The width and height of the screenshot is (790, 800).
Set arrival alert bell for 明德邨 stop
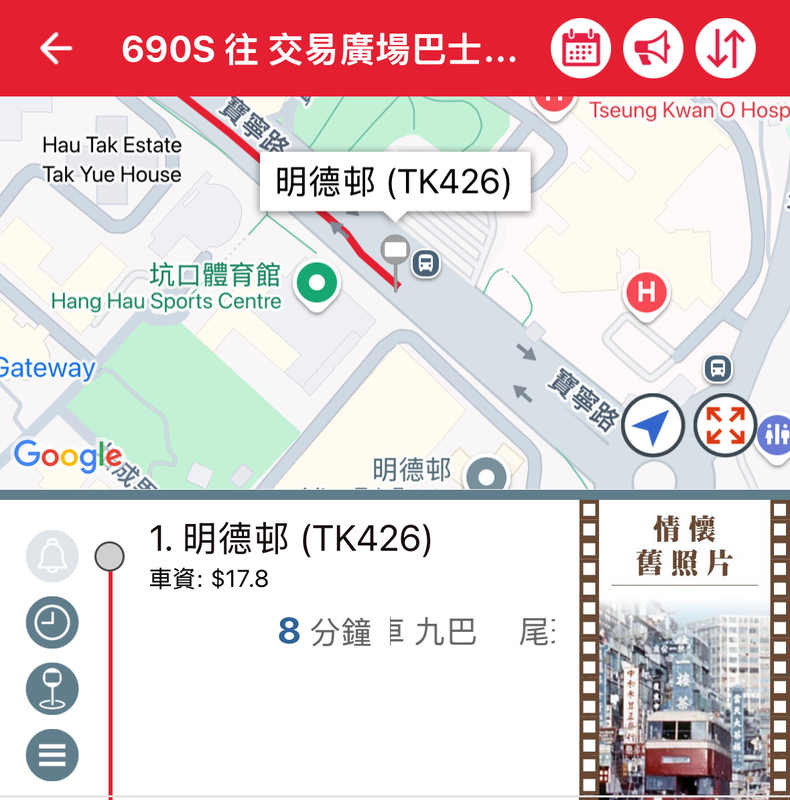click(52, 557)
